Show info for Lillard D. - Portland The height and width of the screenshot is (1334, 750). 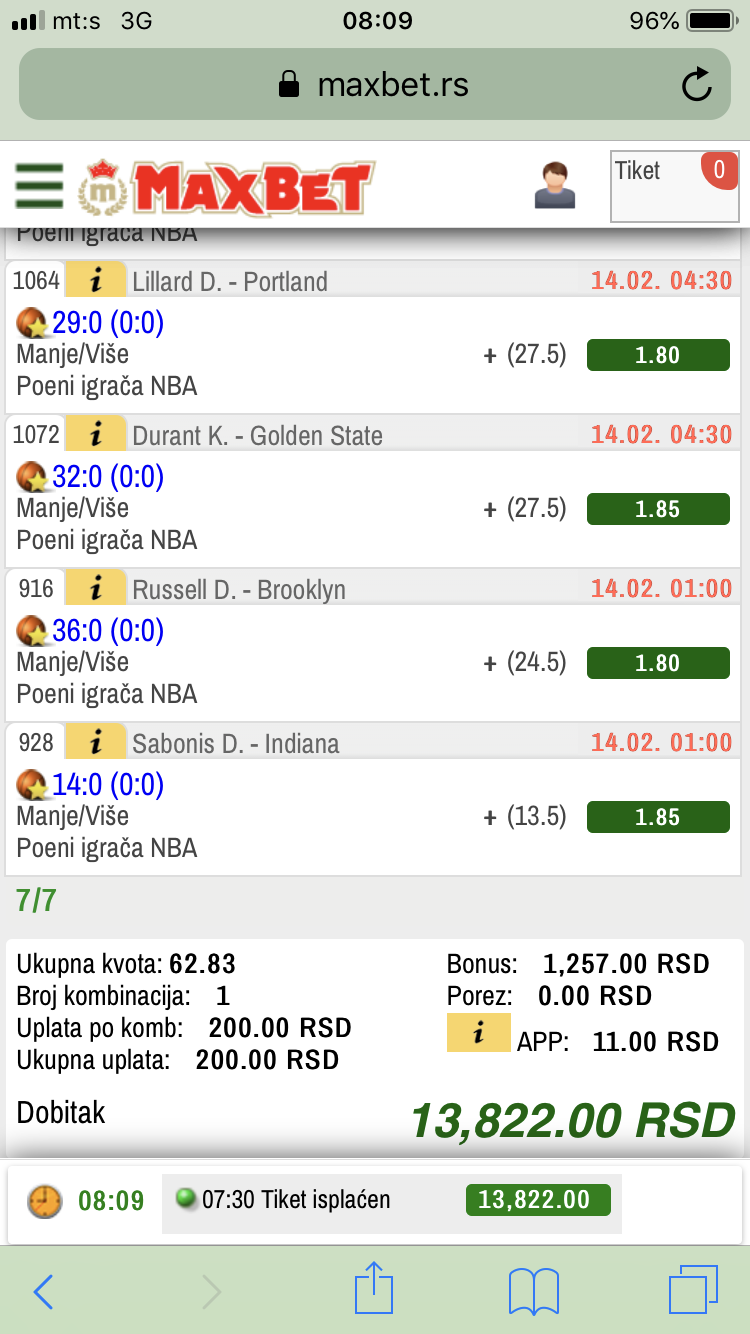(x=96, y=281)
